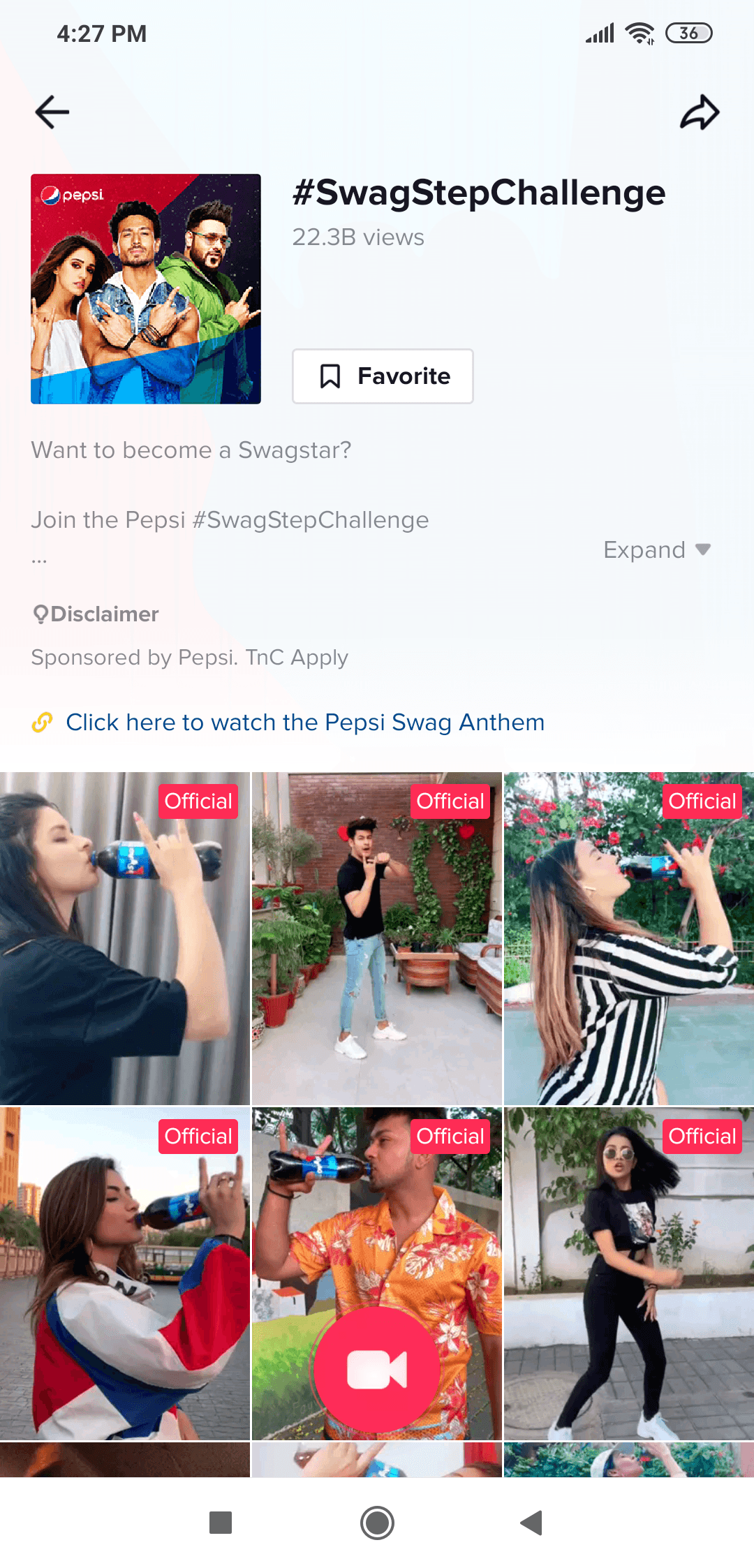The image size is (754, 1568).
Task: Add this hashtag to Favorites
Action: pos(383,376)
